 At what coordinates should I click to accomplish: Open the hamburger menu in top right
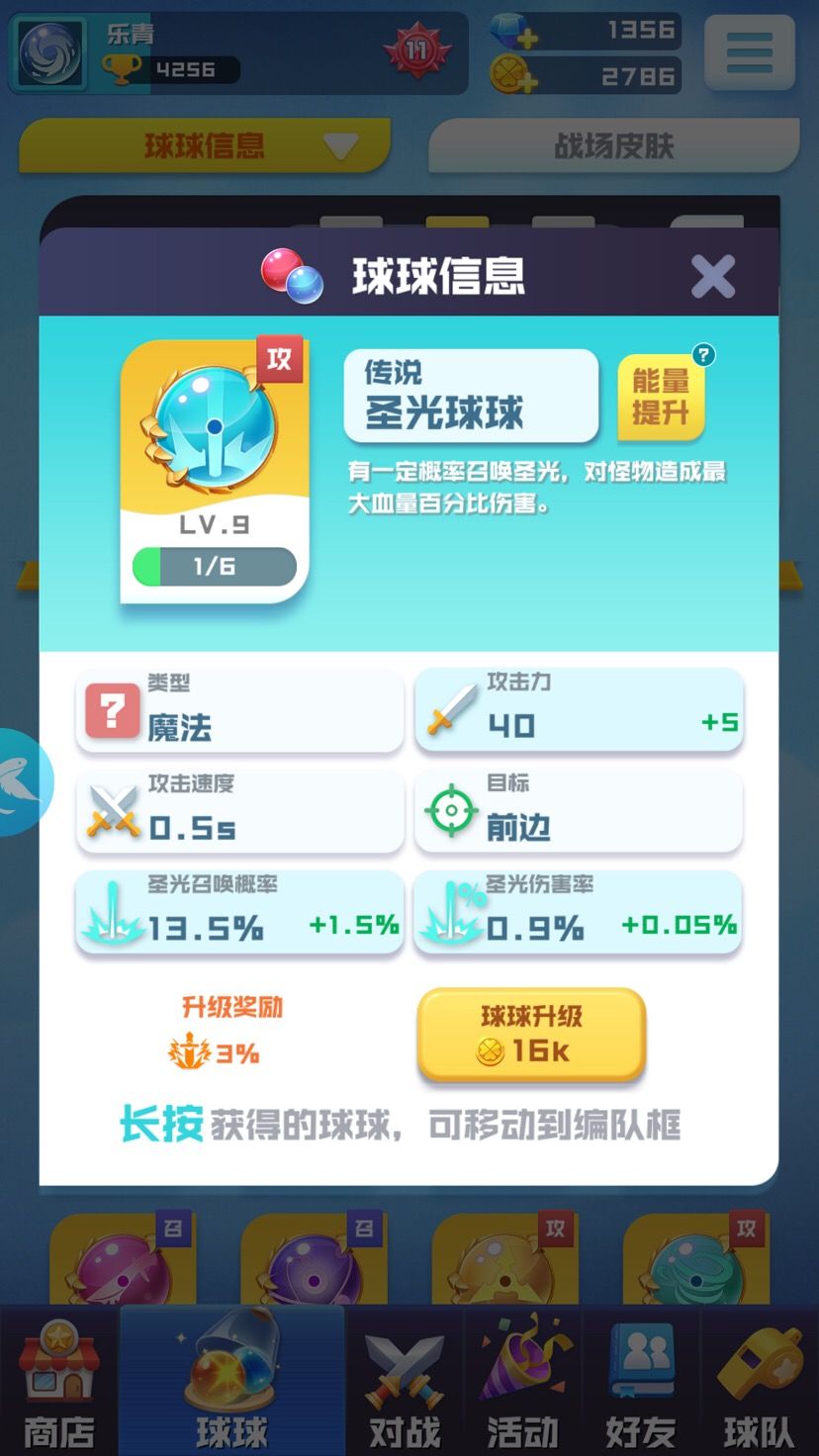click(x=749, y=53)
